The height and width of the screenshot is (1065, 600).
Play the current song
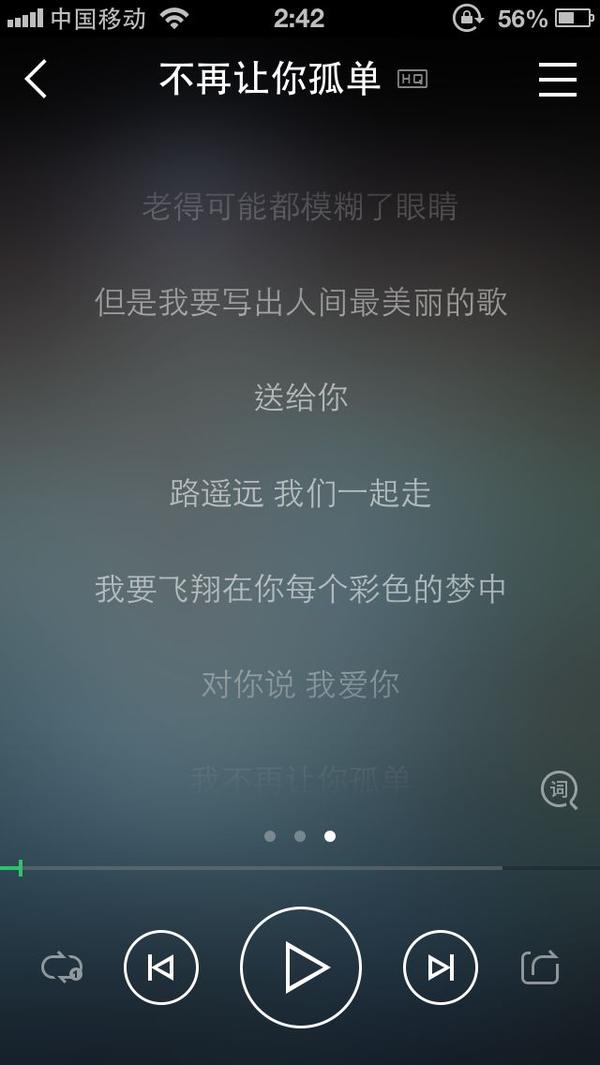pyautogui.click(x=301, y=967)
